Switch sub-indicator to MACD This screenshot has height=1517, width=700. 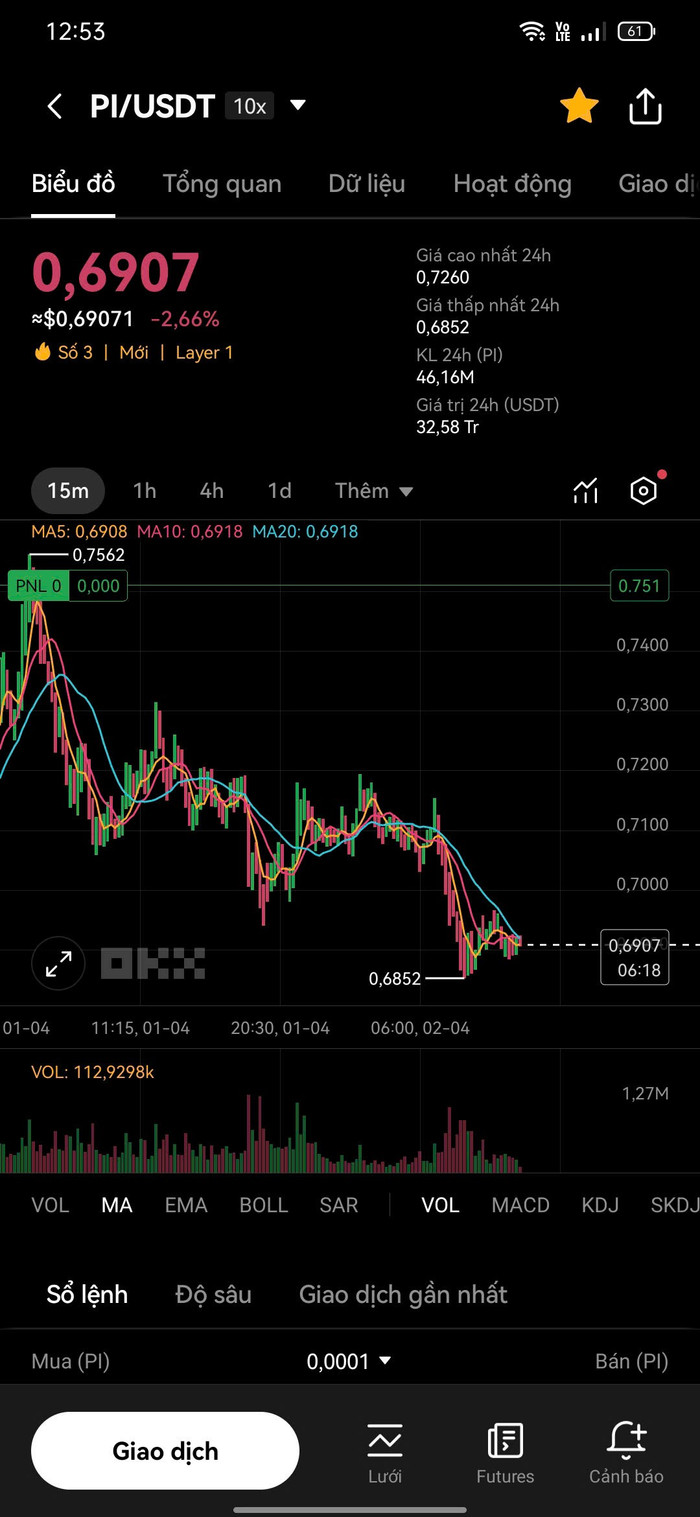521,1205
